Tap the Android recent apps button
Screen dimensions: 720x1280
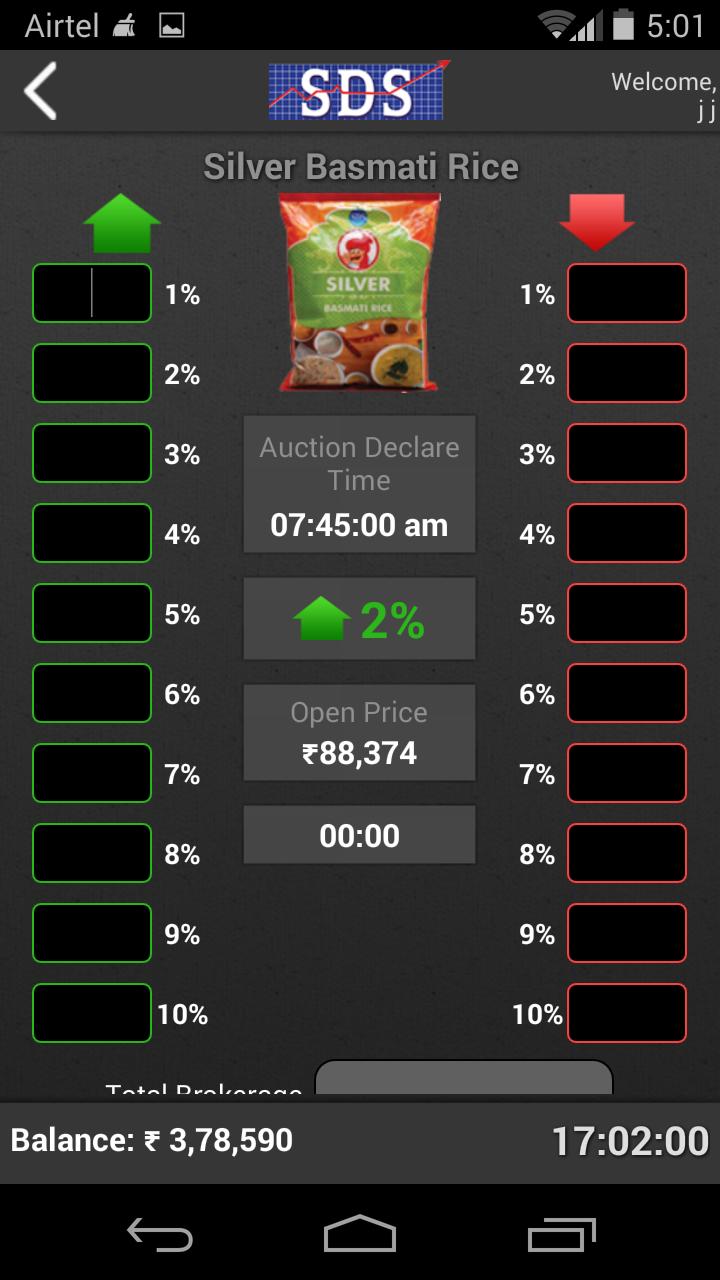pyautogui.click(x=560, y=1237)
